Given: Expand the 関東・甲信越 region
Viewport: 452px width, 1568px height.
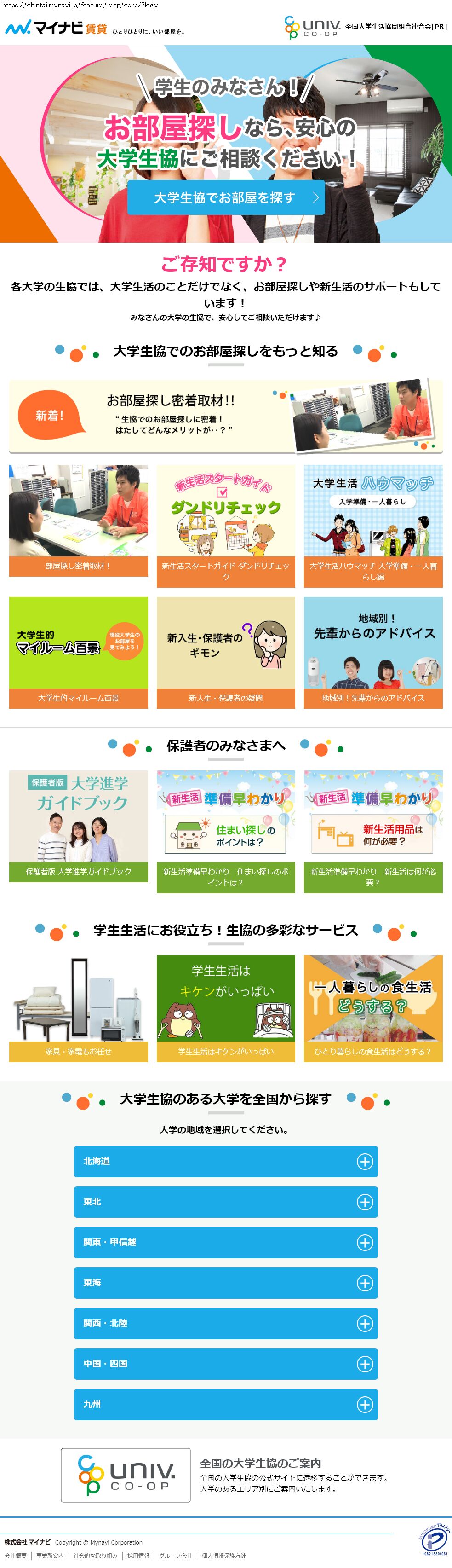Looking at the screenshot, I should [226, 1242].
